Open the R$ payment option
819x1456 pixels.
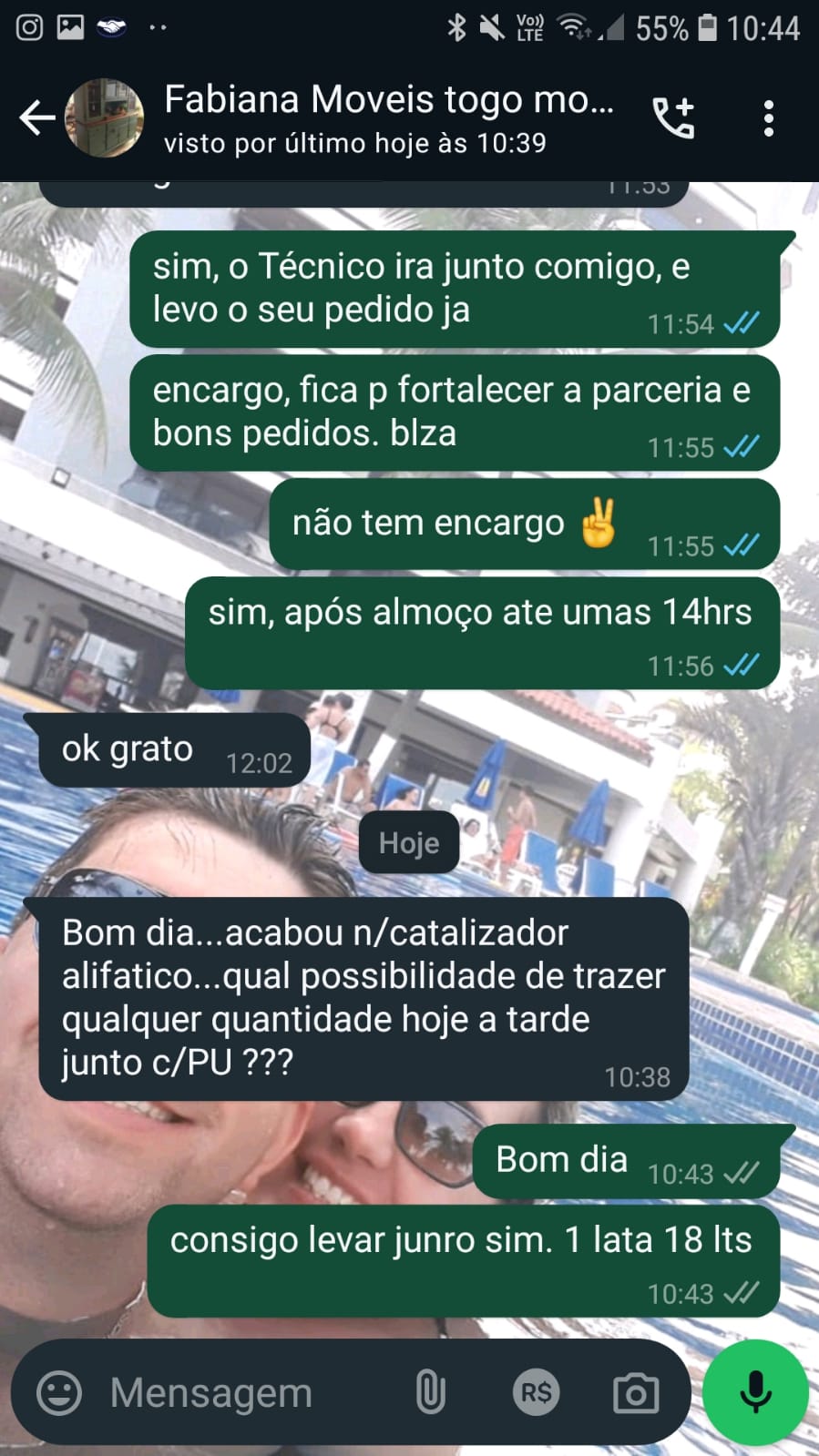tap(536, 1393)
